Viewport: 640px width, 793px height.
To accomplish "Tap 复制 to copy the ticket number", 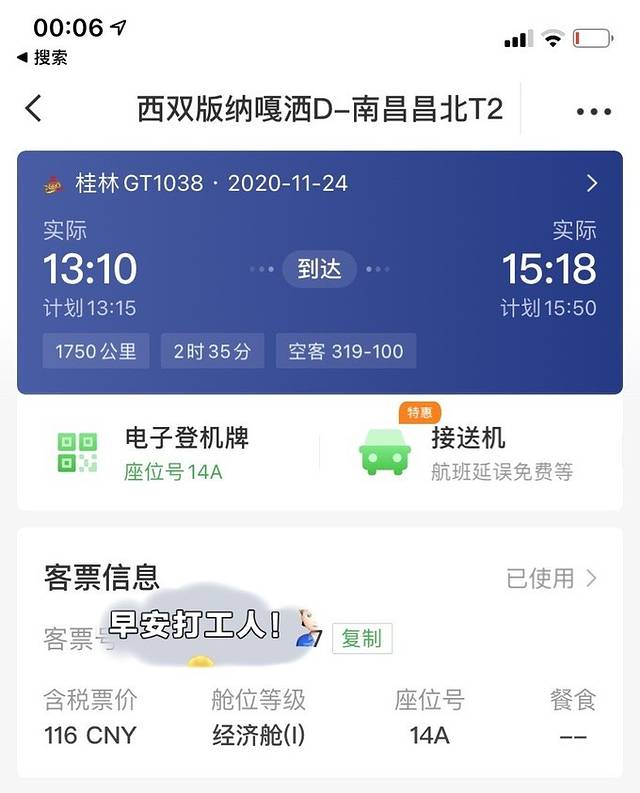I will pyautogui.click(x=362, y=639).
